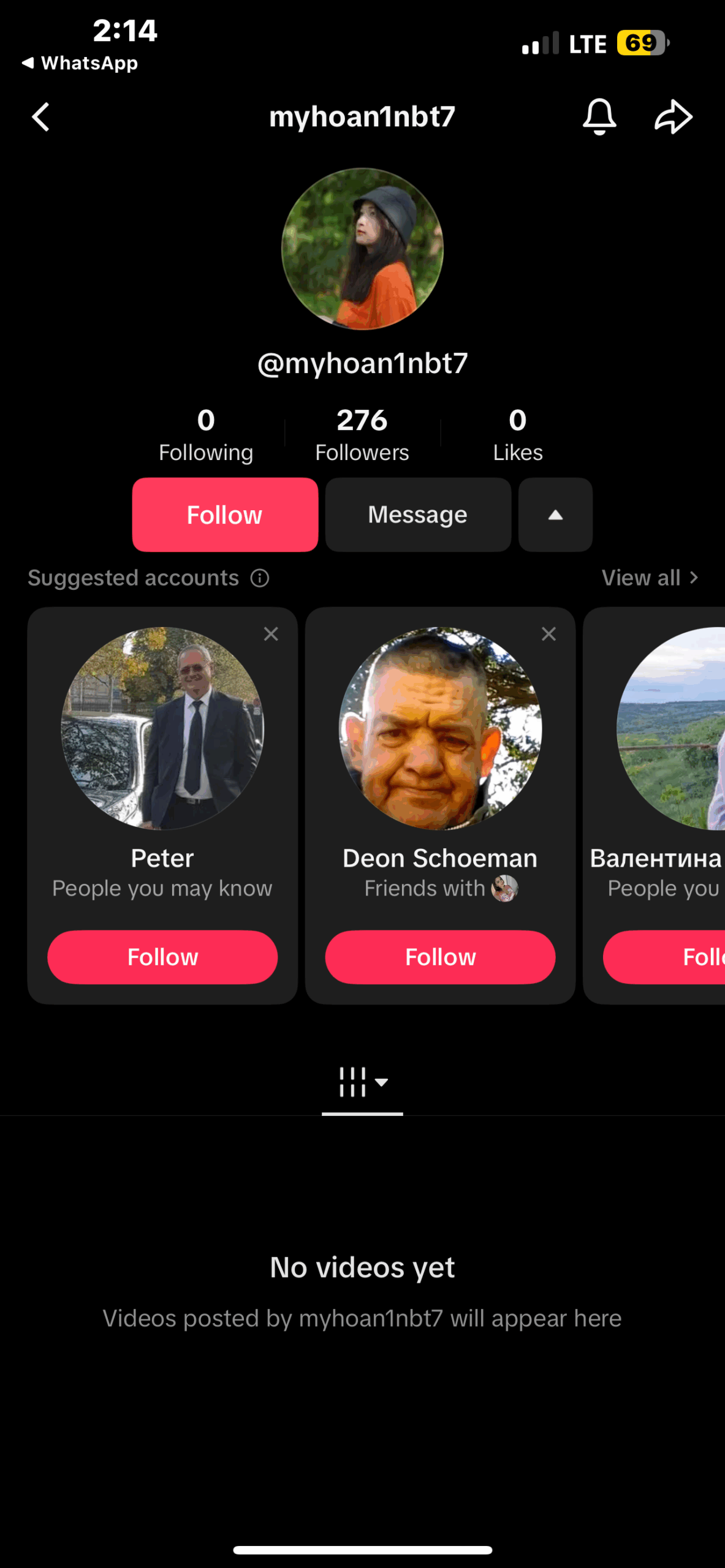Open the videos grid sort dropdown
This screenshot has width=725, height=1568.
pyautogui.click(x=363, y=1082)
